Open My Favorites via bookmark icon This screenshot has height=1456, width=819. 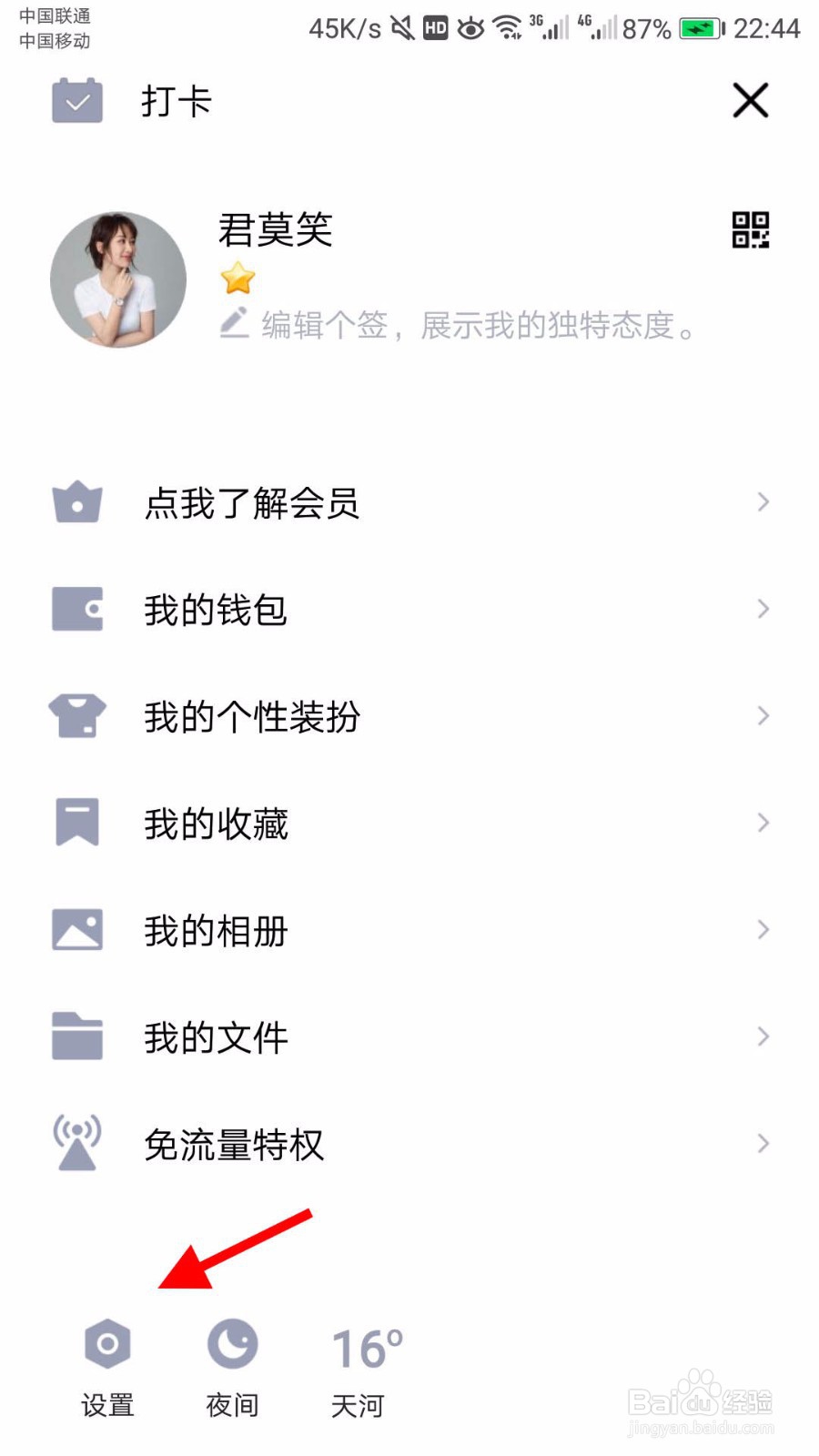point(77,822)
